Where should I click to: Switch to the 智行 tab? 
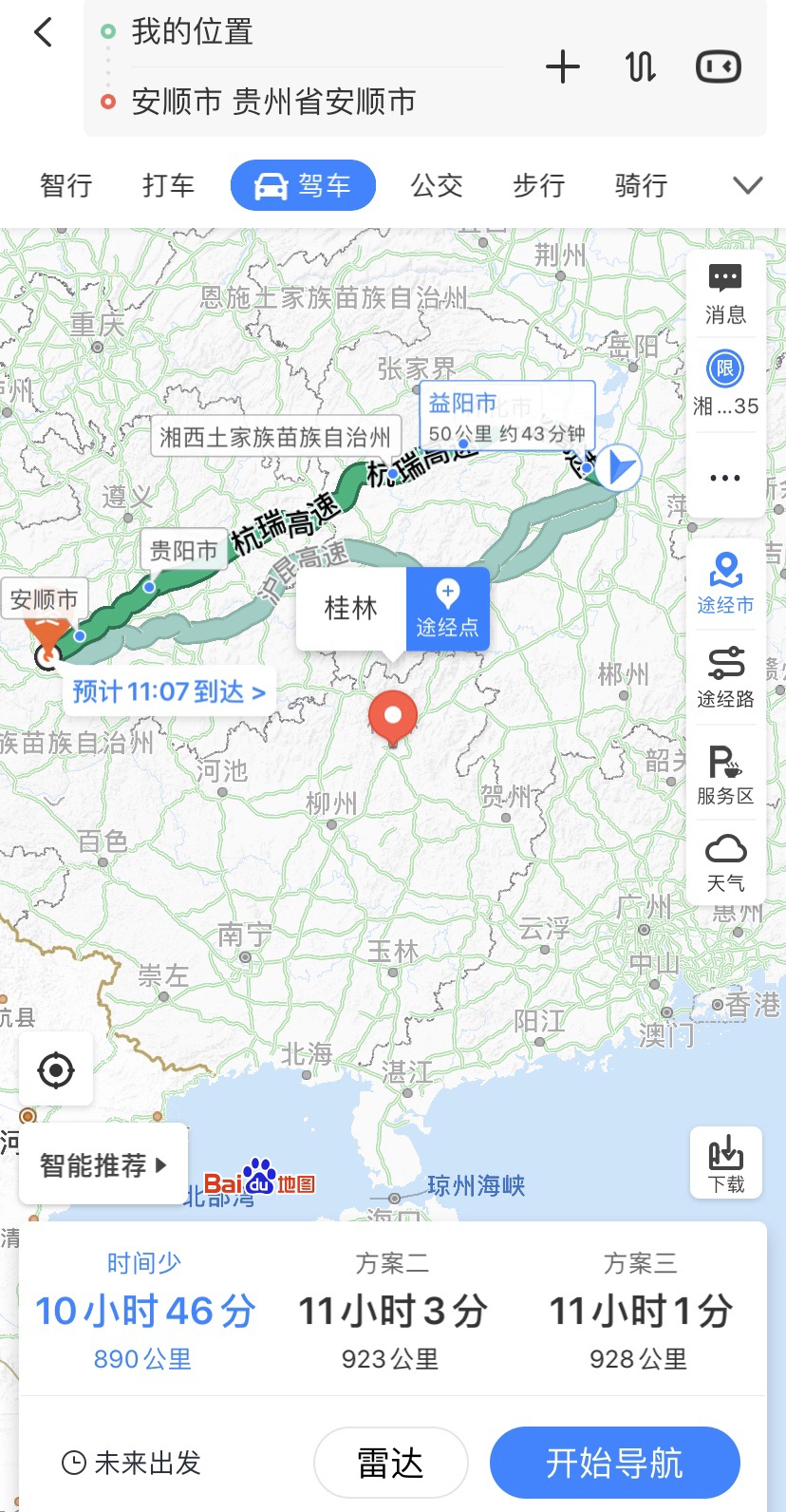pos(65,185)
